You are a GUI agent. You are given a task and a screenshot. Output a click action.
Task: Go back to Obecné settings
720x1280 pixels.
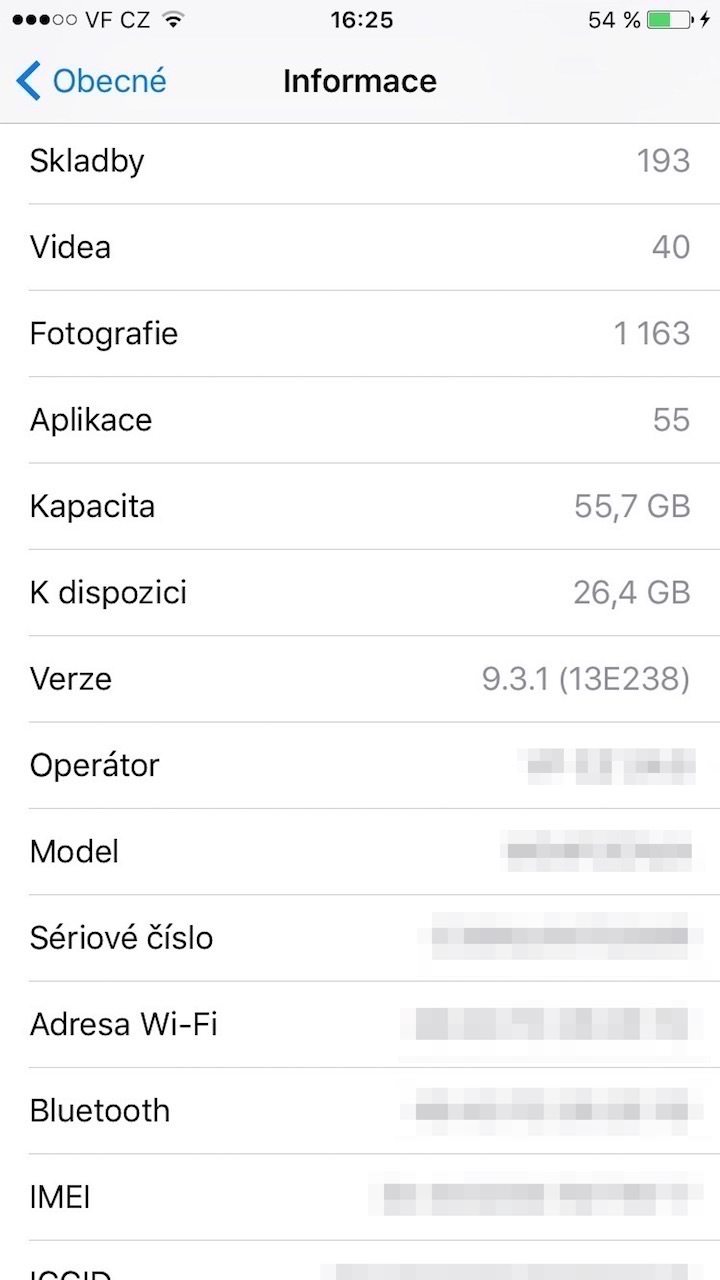click(x=90, y=81)
